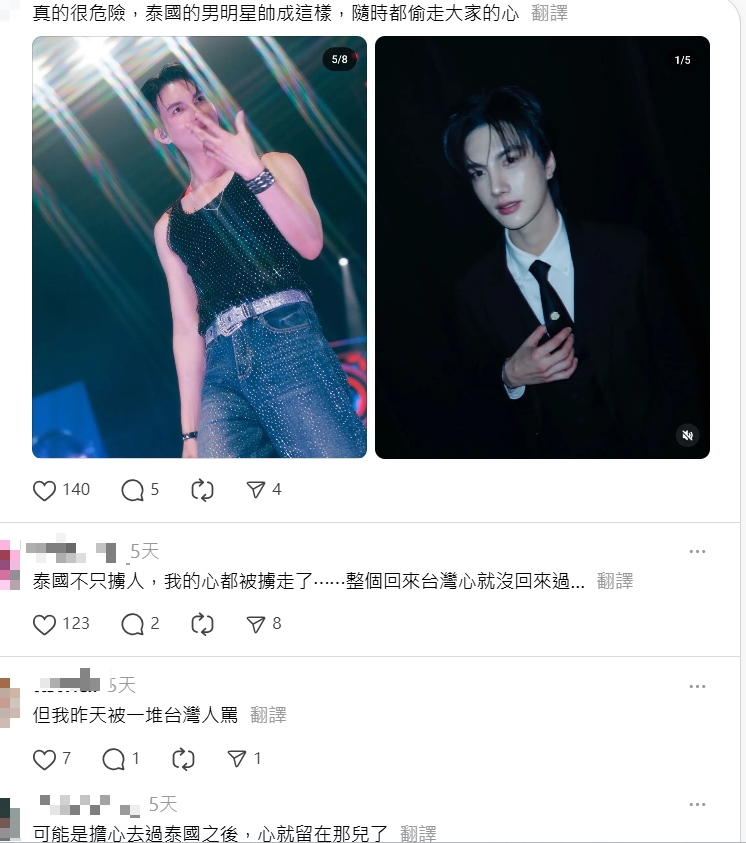
Task: Toggle repost on the second comment
Action: point(183,760)
